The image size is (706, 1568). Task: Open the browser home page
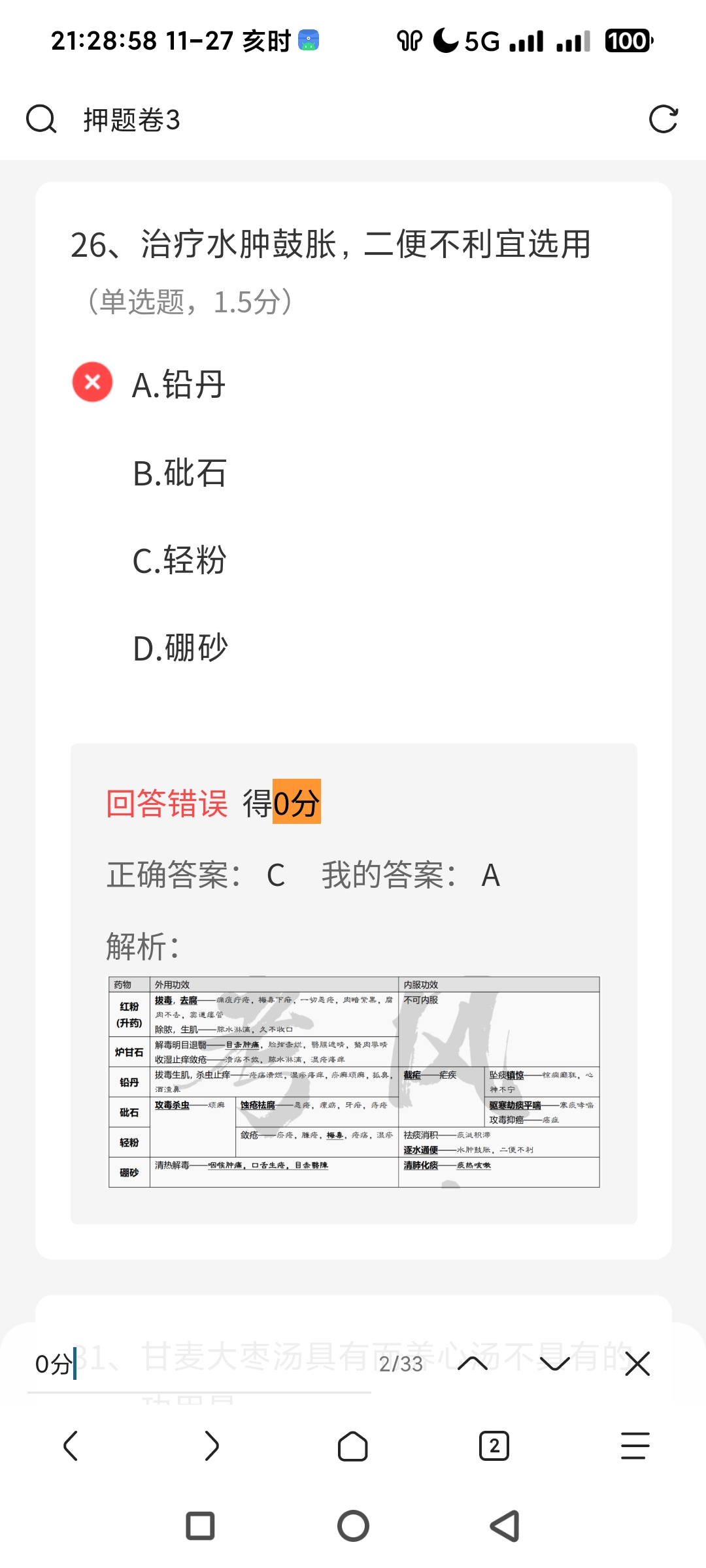(x=353, y=1446)
